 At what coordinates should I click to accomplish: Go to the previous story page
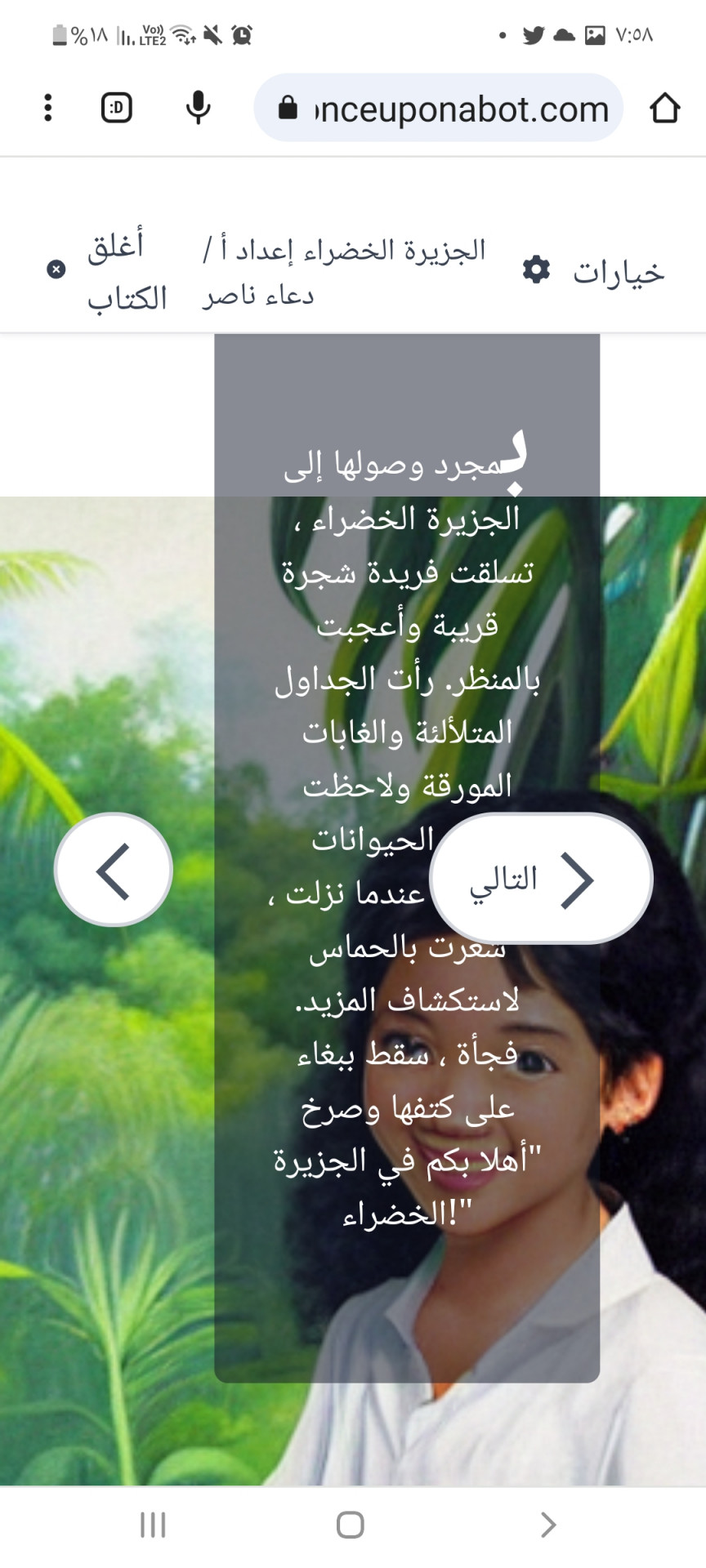pyautogui.click(x=114, y=871)
